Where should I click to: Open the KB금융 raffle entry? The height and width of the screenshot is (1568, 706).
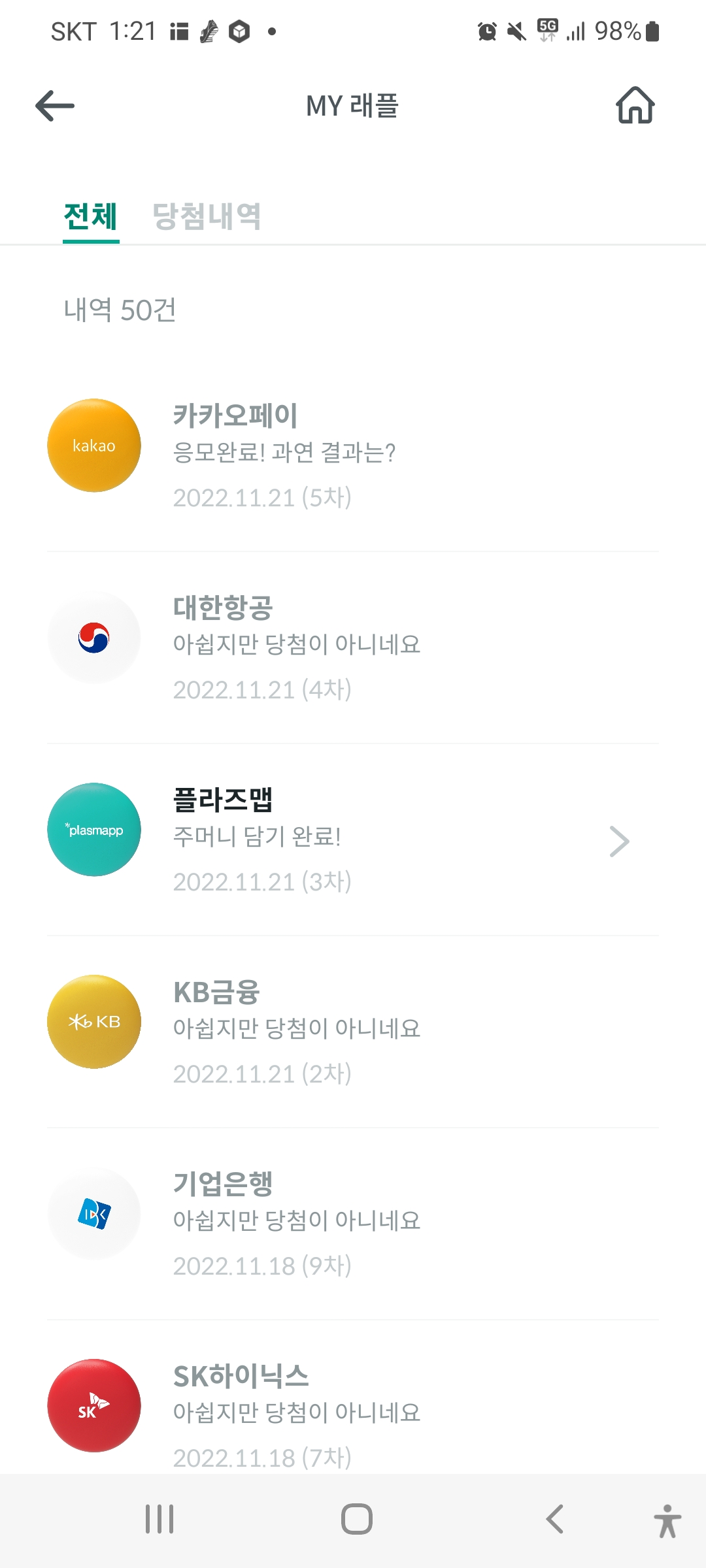click(353, 1032)
